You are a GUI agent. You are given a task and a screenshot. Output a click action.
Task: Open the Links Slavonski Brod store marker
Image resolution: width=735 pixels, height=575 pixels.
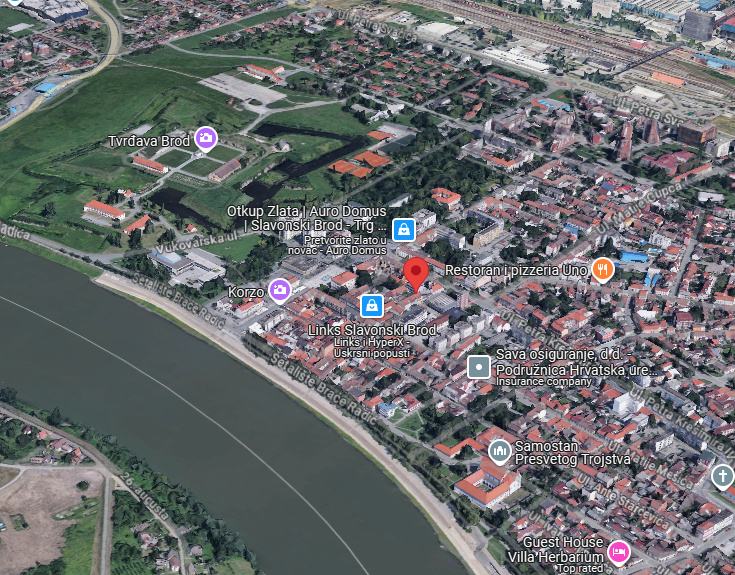click(x=372, y=305)
